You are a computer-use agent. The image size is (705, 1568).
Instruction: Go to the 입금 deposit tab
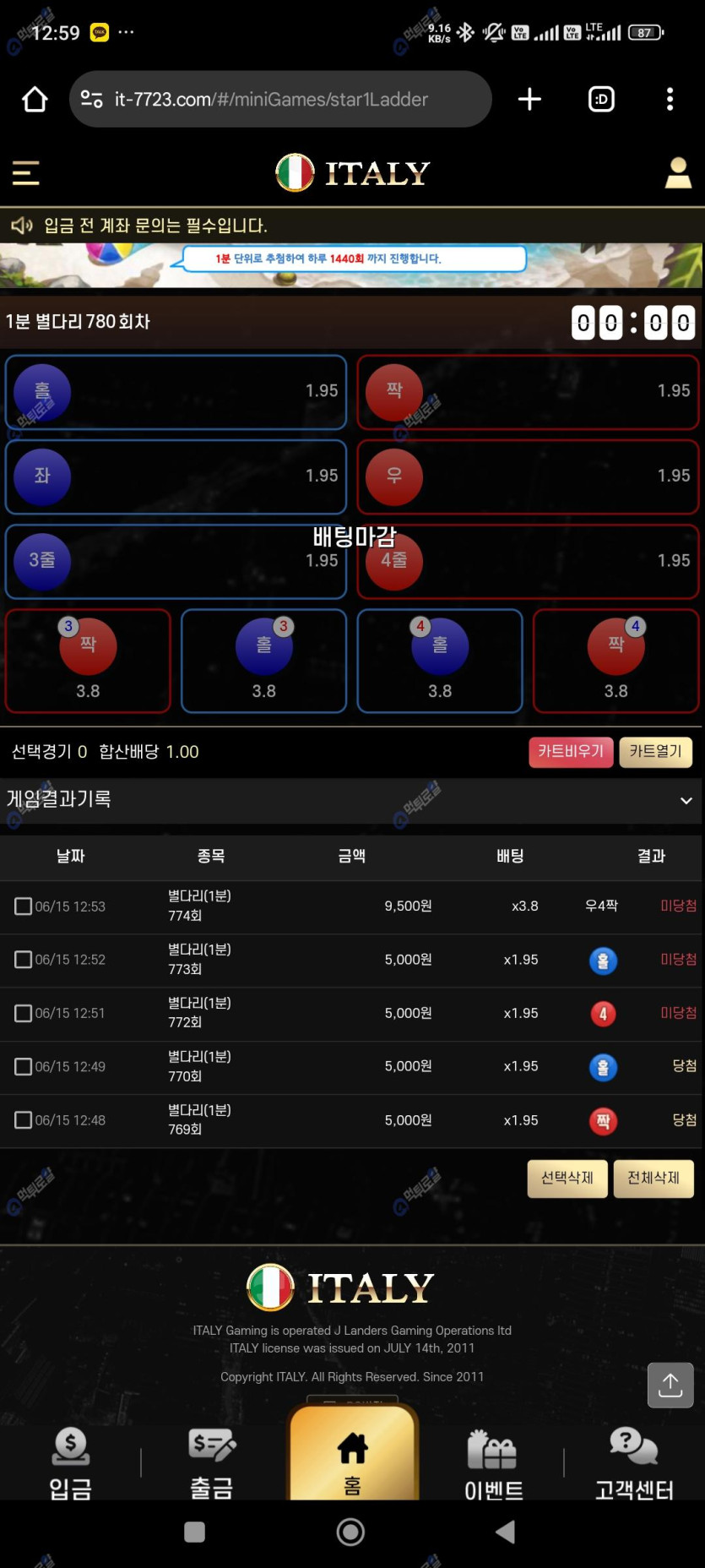pos(70,1463)
